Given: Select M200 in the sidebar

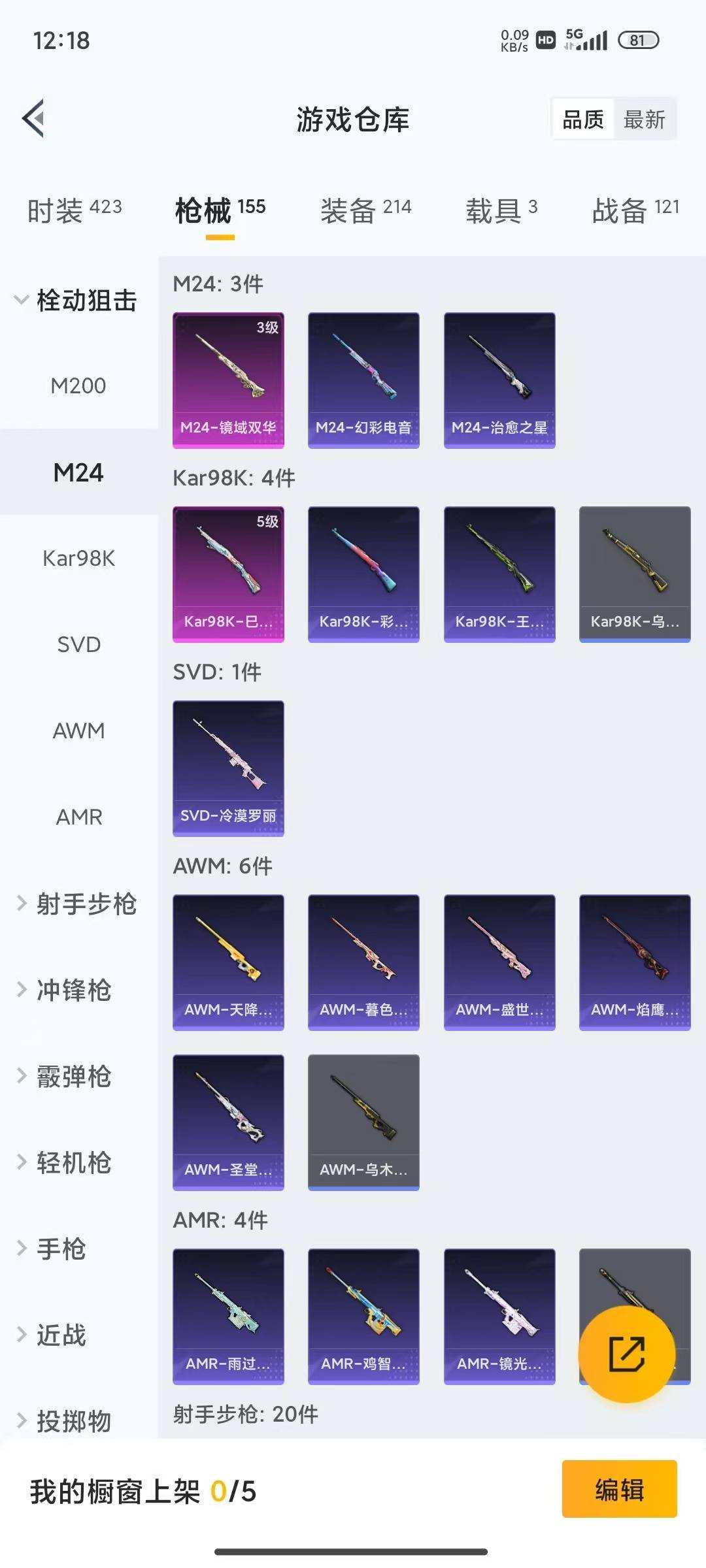Looking at the screenshot, I should click(x=78, y=385).
